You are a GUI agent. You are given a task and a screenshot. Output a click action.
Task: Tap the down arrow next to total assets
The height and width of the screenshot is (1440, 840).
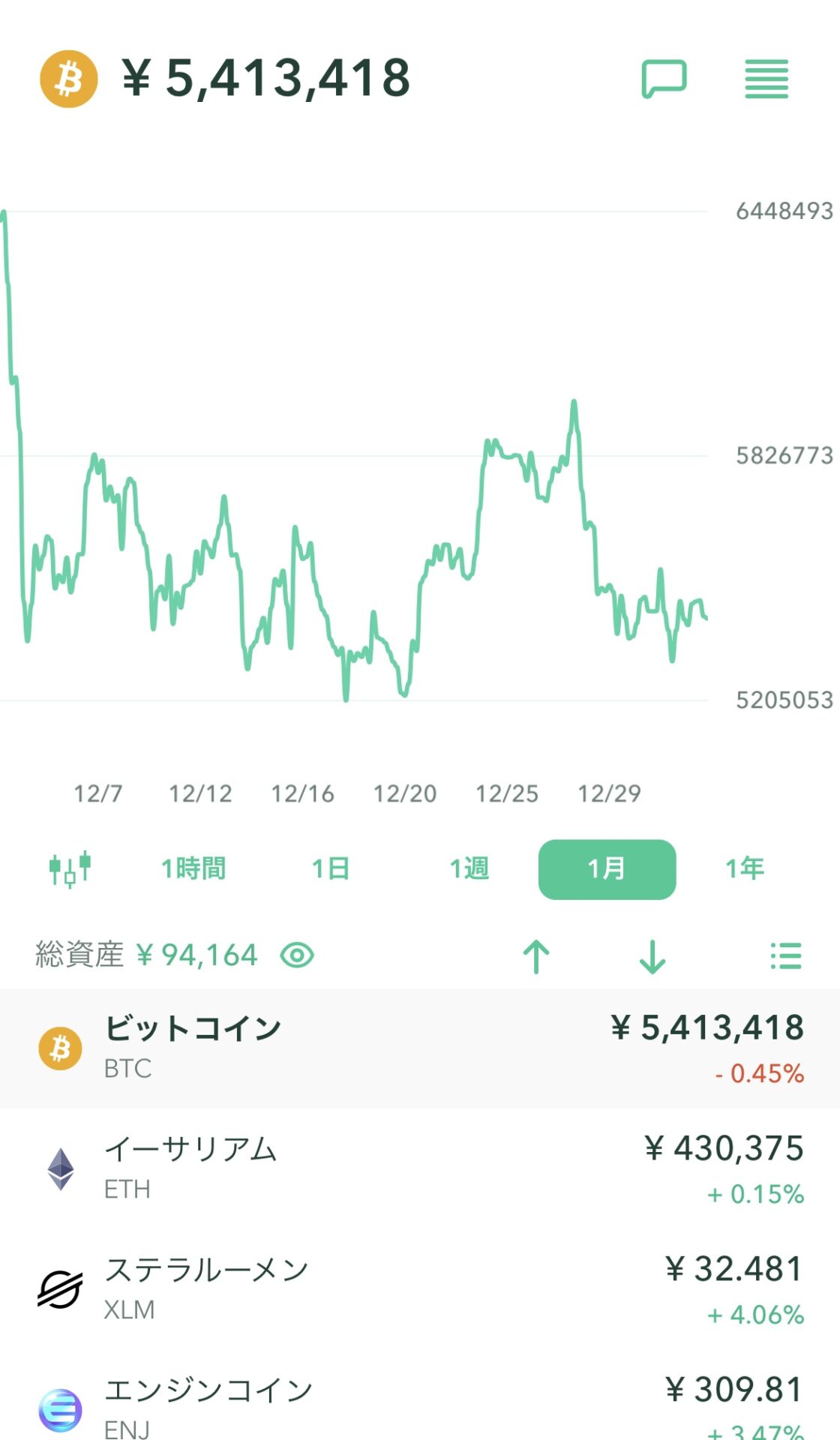coord(652,956)
